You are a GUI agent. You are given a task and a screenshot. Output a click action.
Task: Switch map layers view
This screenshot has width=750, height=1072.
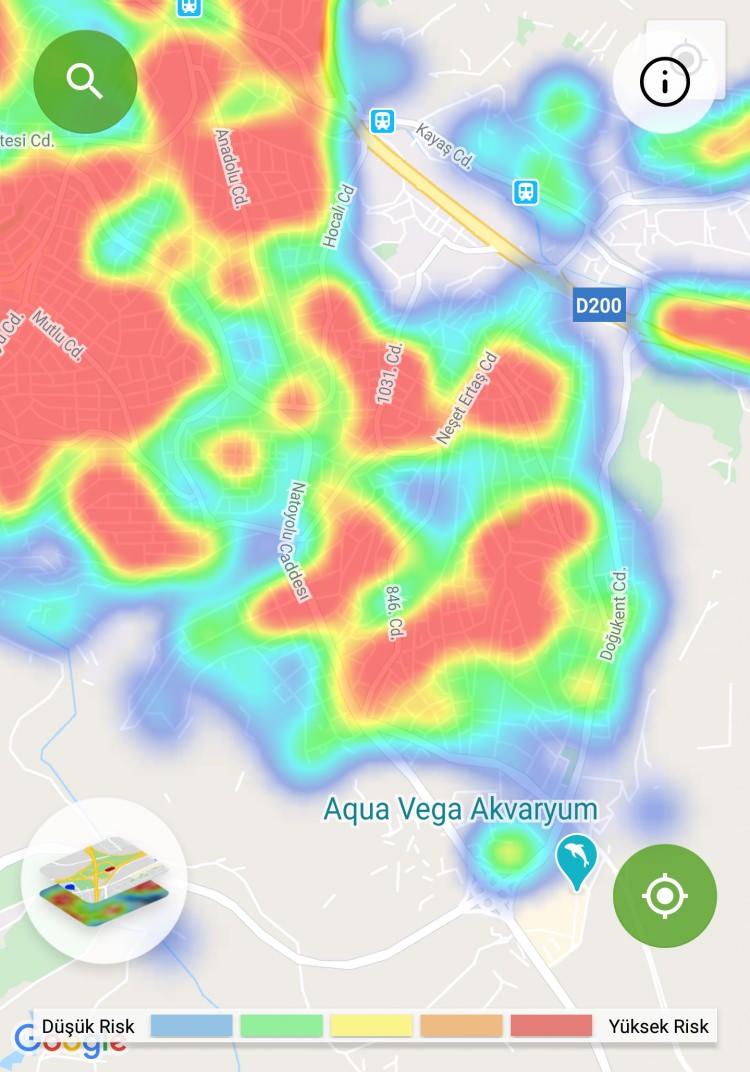point(104,880)
